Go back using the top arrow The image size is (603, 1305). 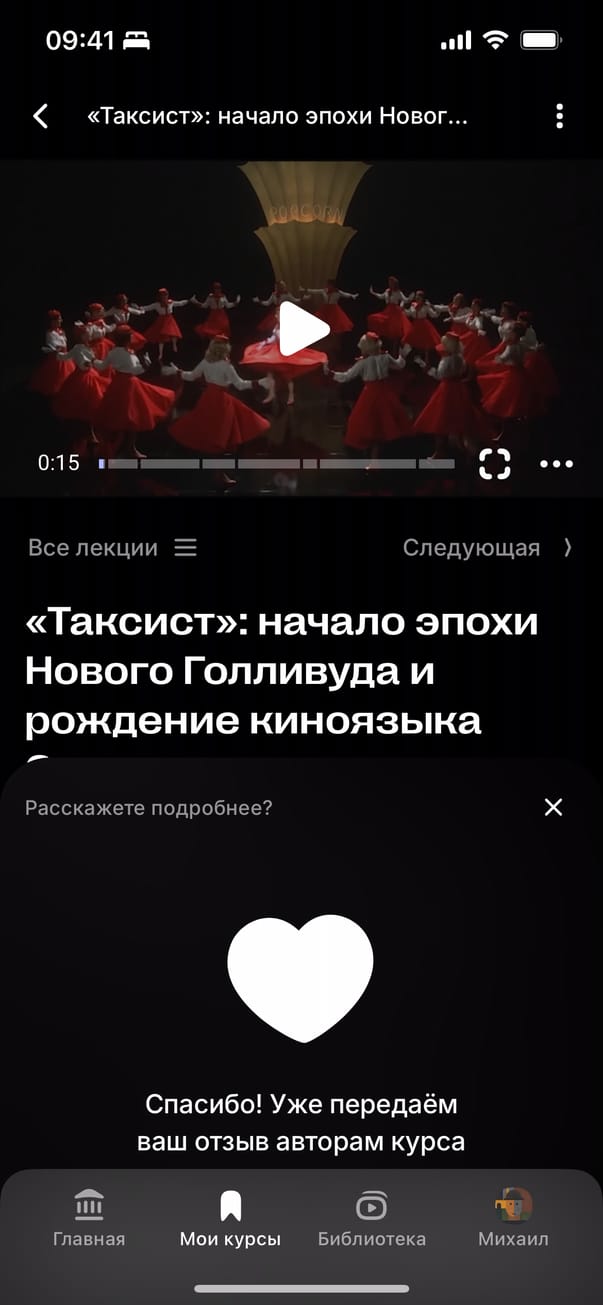pyautogui.click(x=41, y=116)
